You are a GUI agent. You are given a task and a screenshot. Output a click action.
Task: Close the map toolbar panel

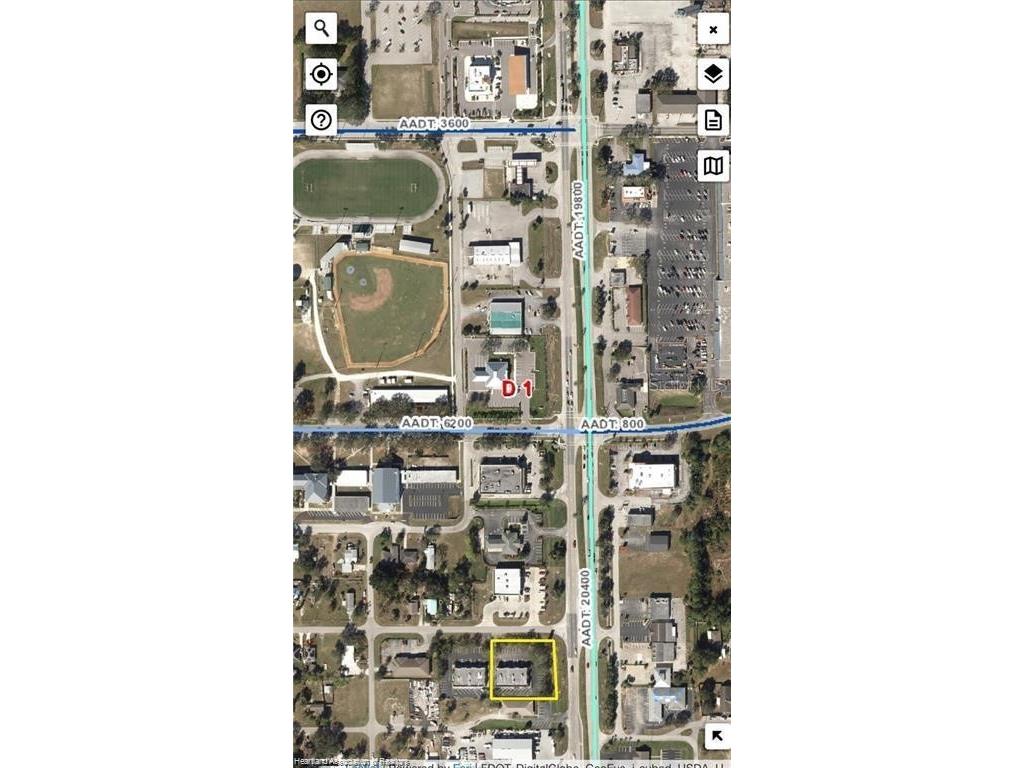coord(713,29)
